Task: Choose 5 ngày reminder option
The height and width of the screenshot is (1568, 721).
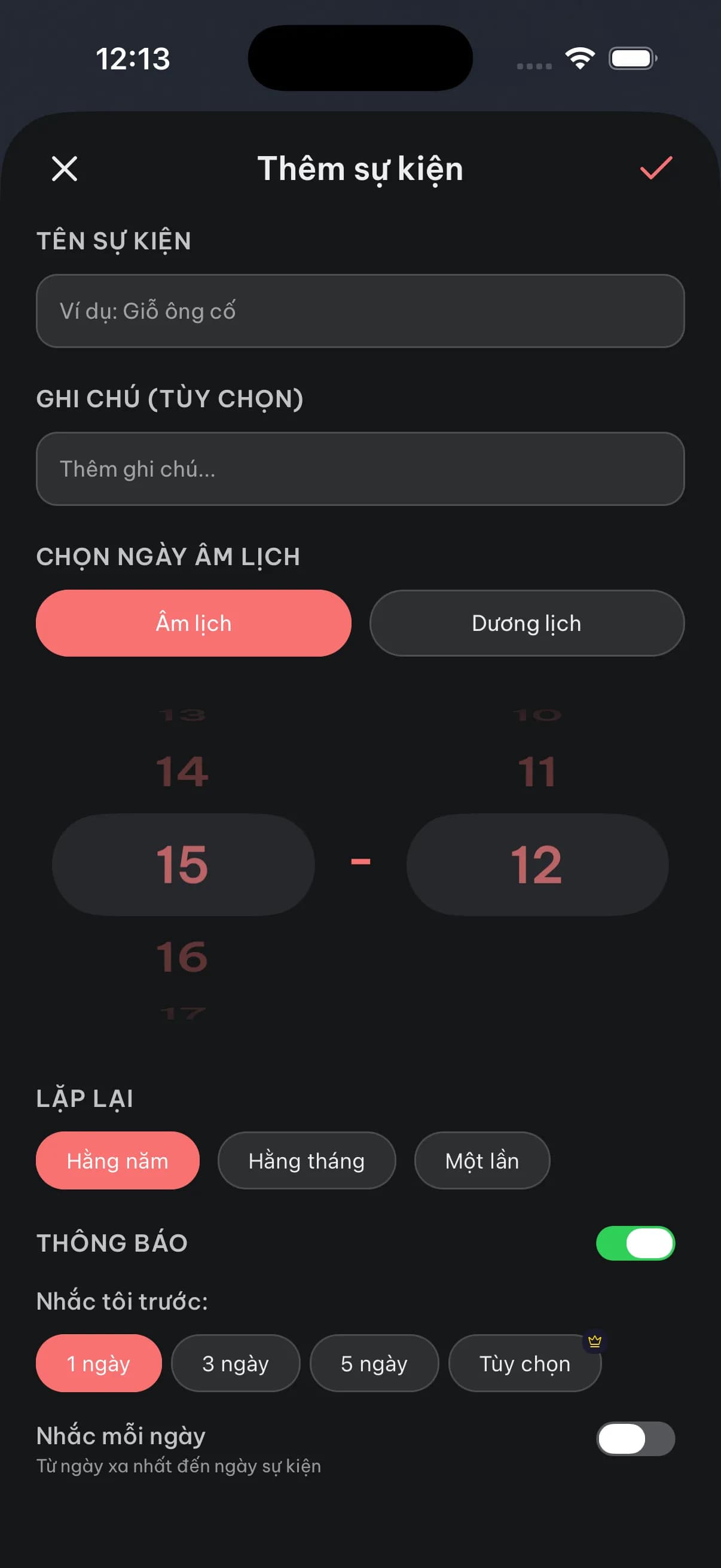Action: (x=374, y=1364)
